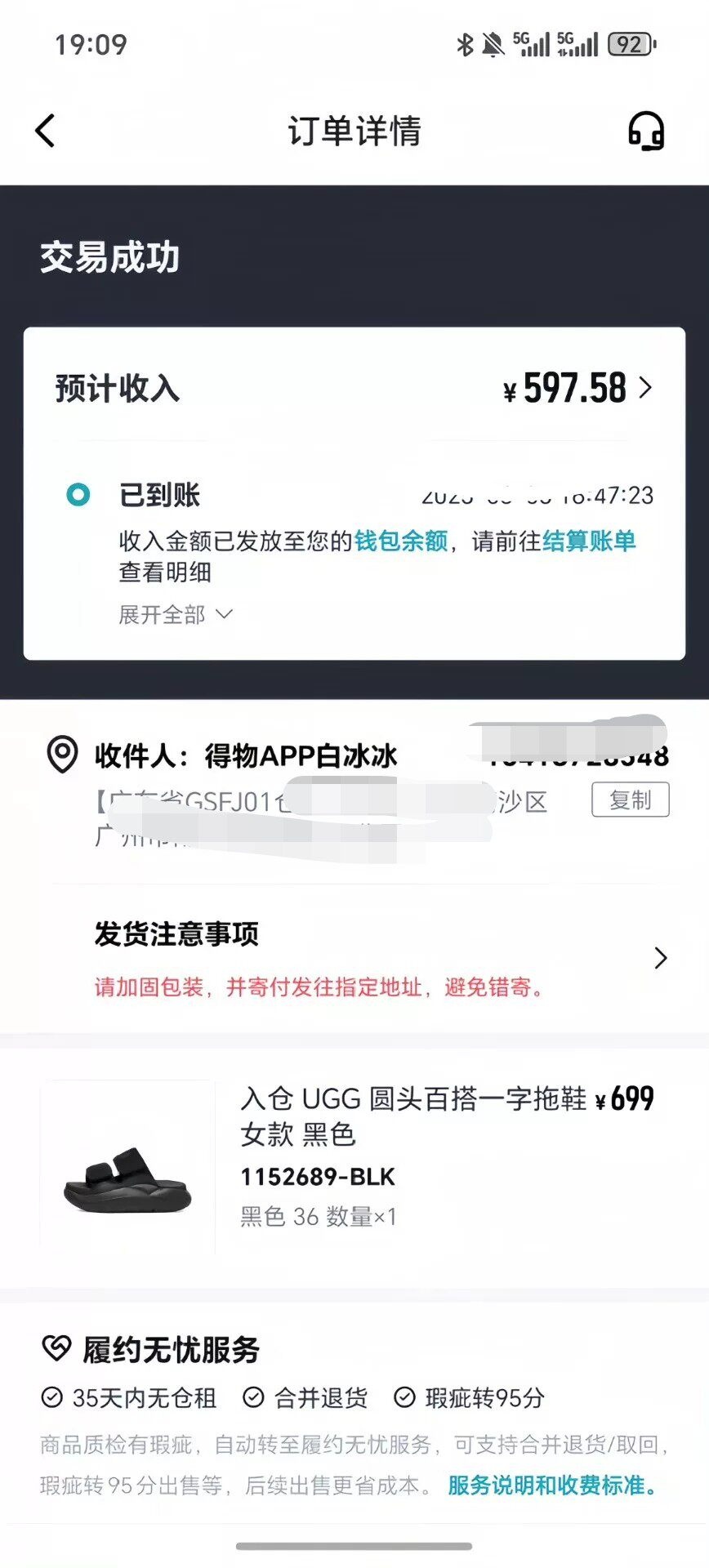
Task: Copy recipient address with 复制 button
Action: (x=630, y=800)
